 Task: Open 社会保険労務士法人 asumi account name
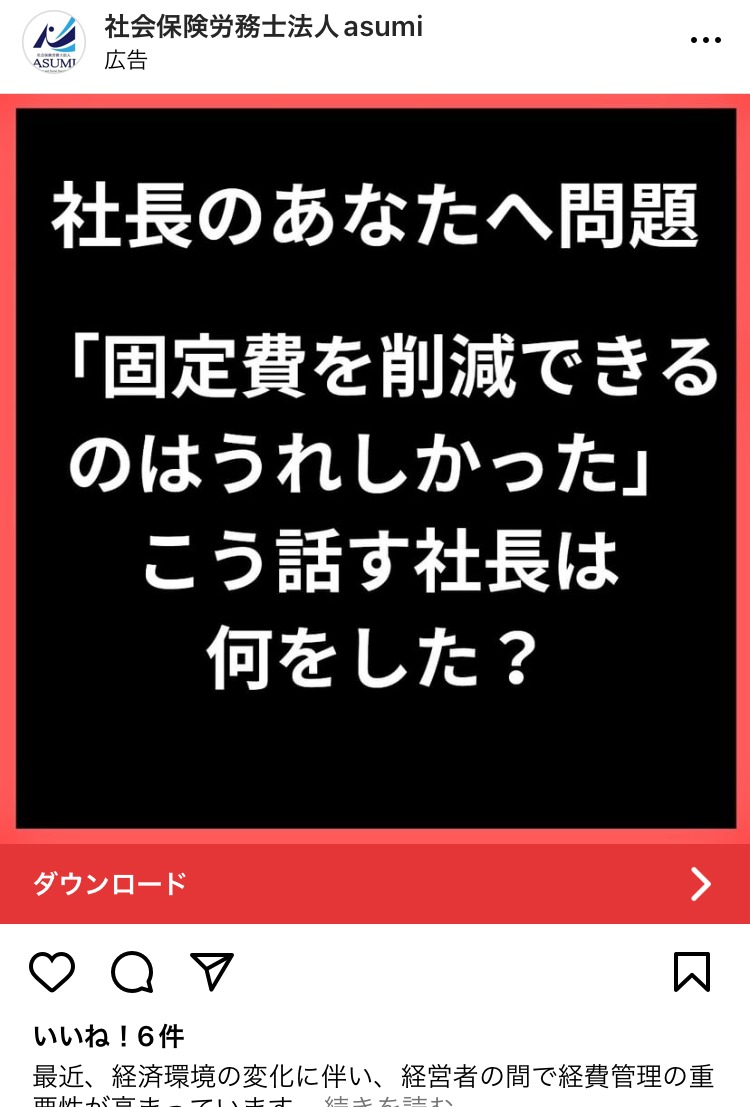[264, 27]
